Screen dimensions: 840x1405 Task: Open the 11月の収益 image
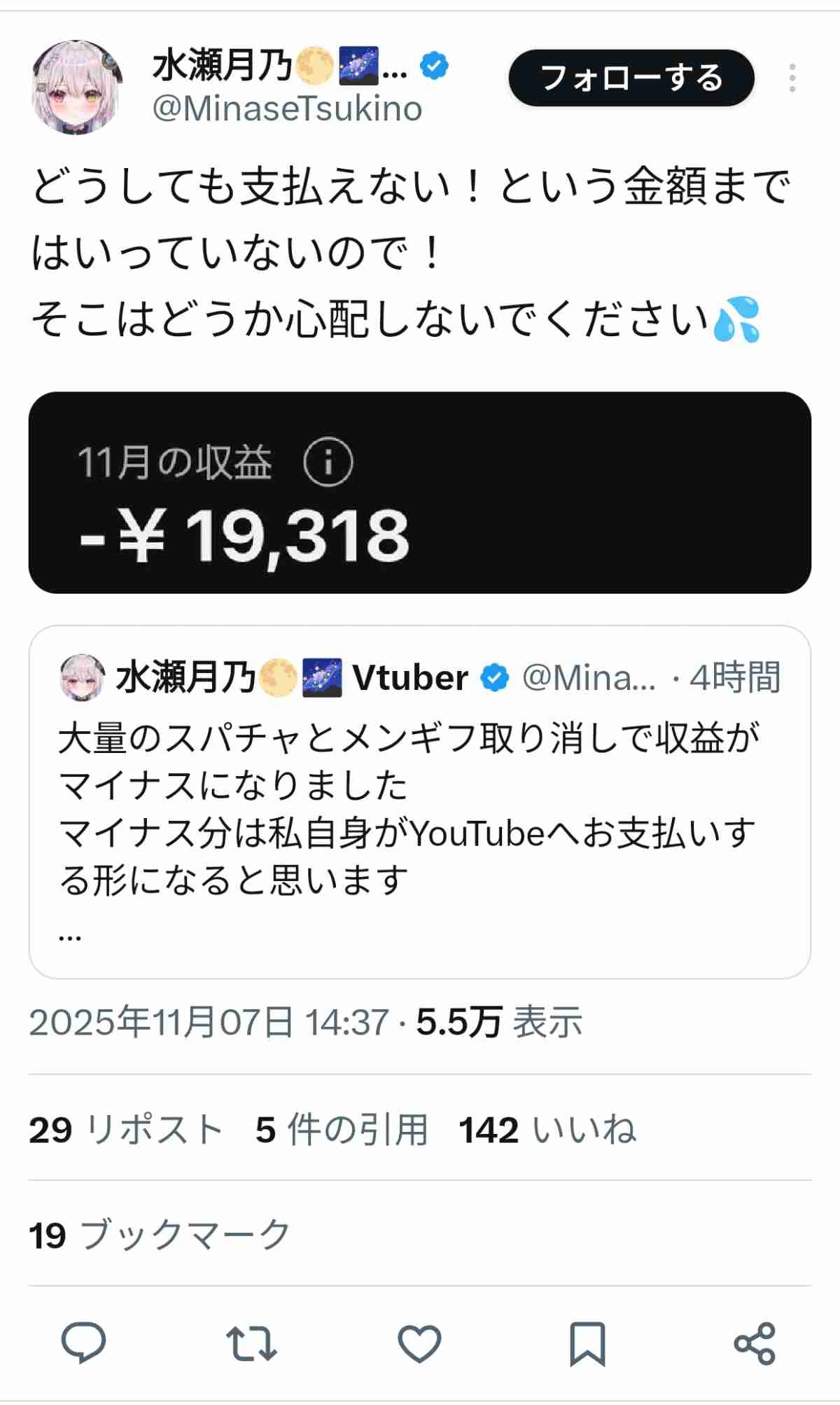coord(419,492)
